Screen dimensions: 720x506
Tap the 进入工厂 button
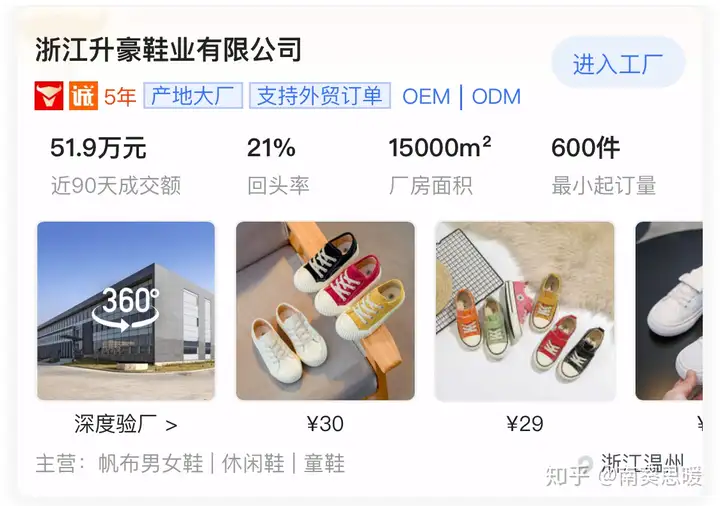pos(617,64)
